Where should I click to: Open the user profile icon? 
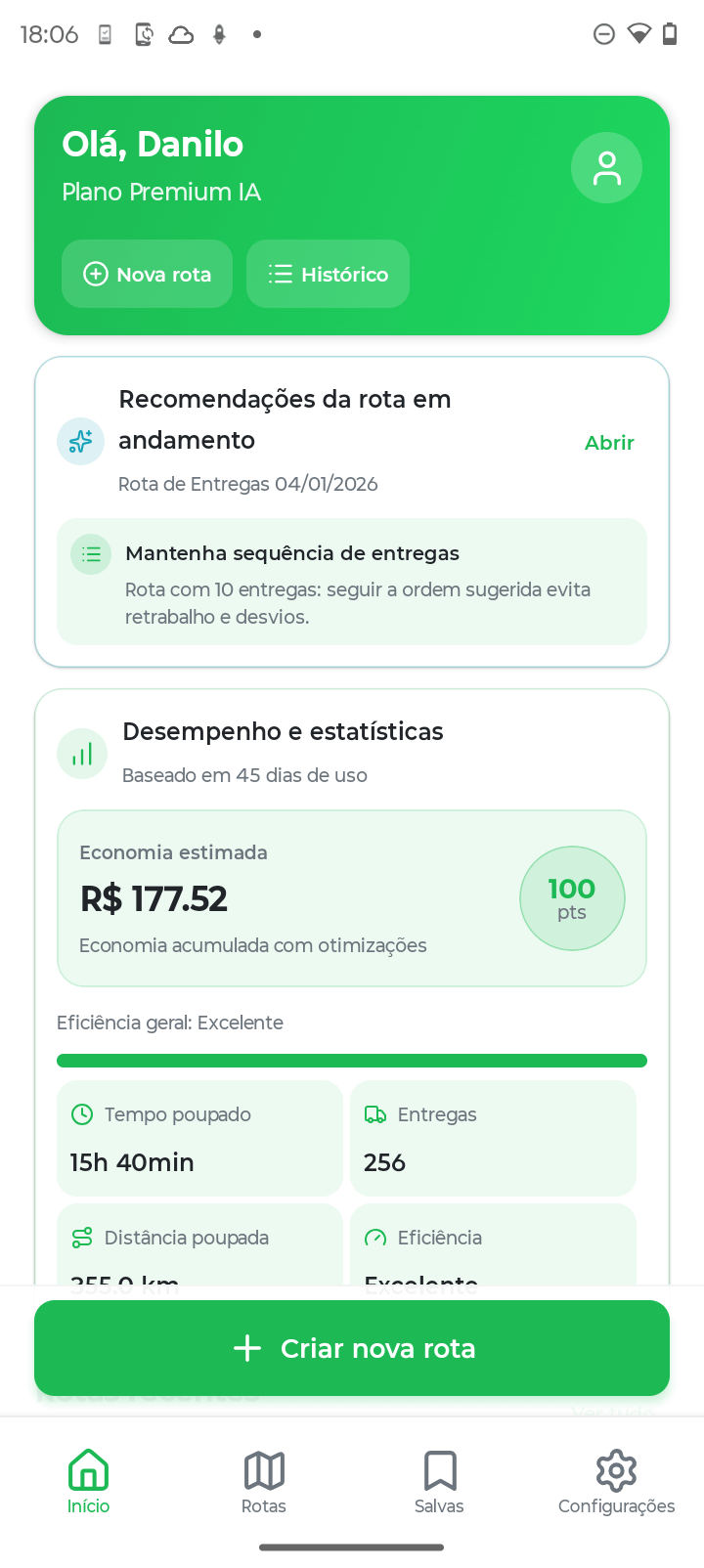[x=606, y=167]
